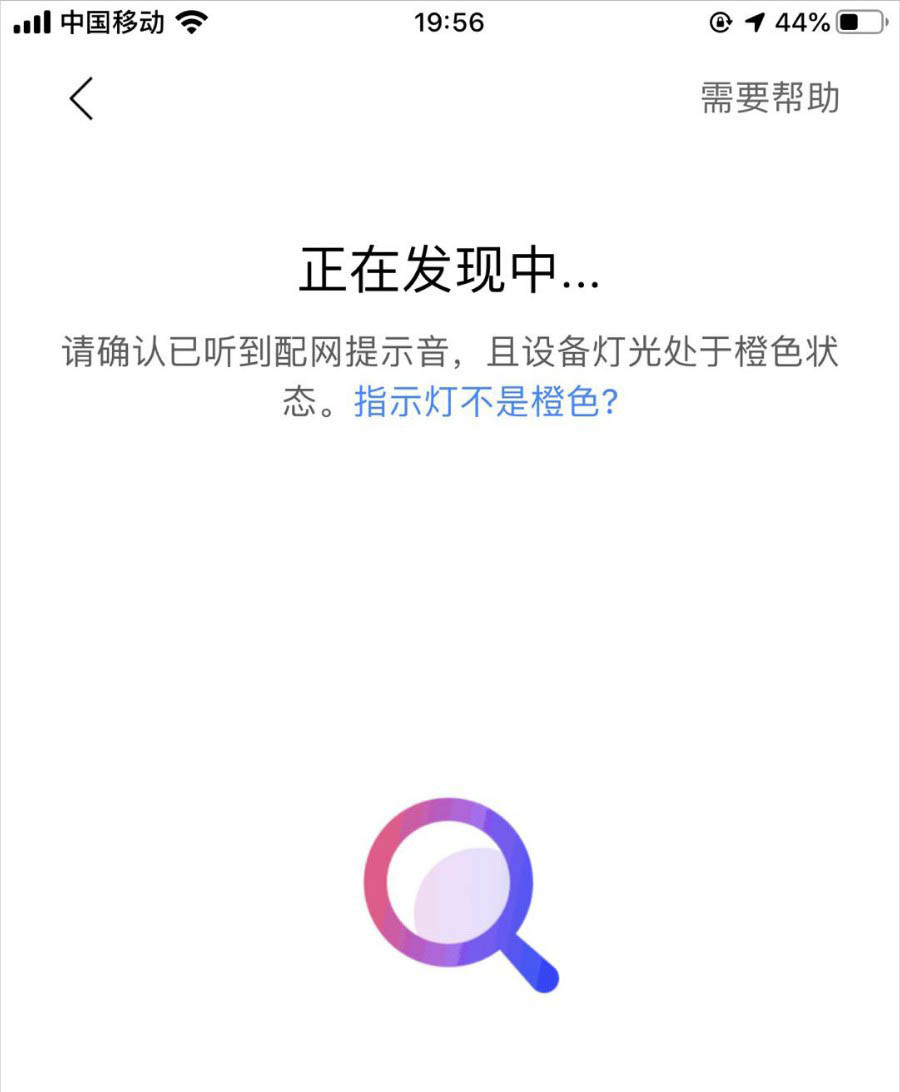The height and width of the screenshot is (1092, 900).
Task: Open the 指示灯不是橙色? link
Action: 487,403
